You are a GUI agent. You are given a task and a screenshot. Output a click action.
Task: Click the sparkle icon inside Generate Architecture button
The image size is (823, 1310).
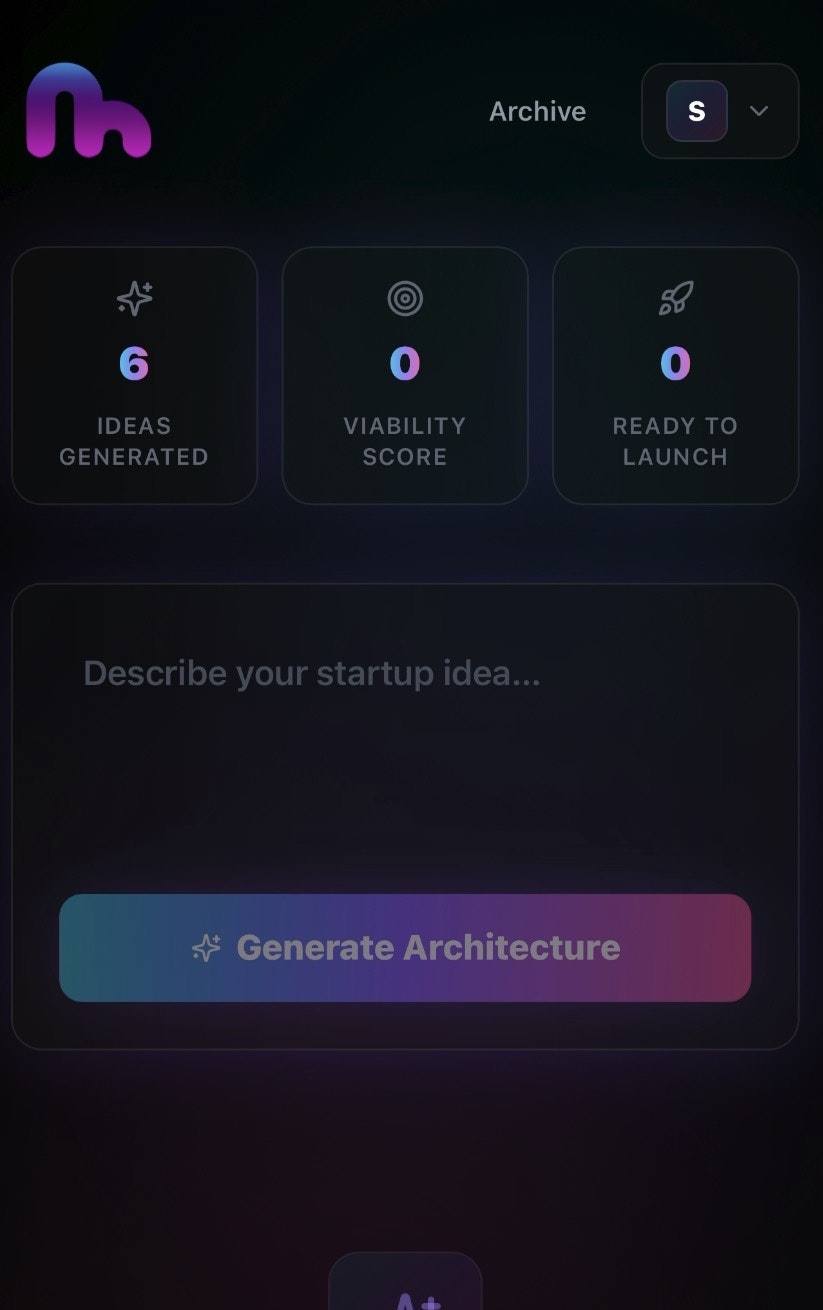(207, 947)
